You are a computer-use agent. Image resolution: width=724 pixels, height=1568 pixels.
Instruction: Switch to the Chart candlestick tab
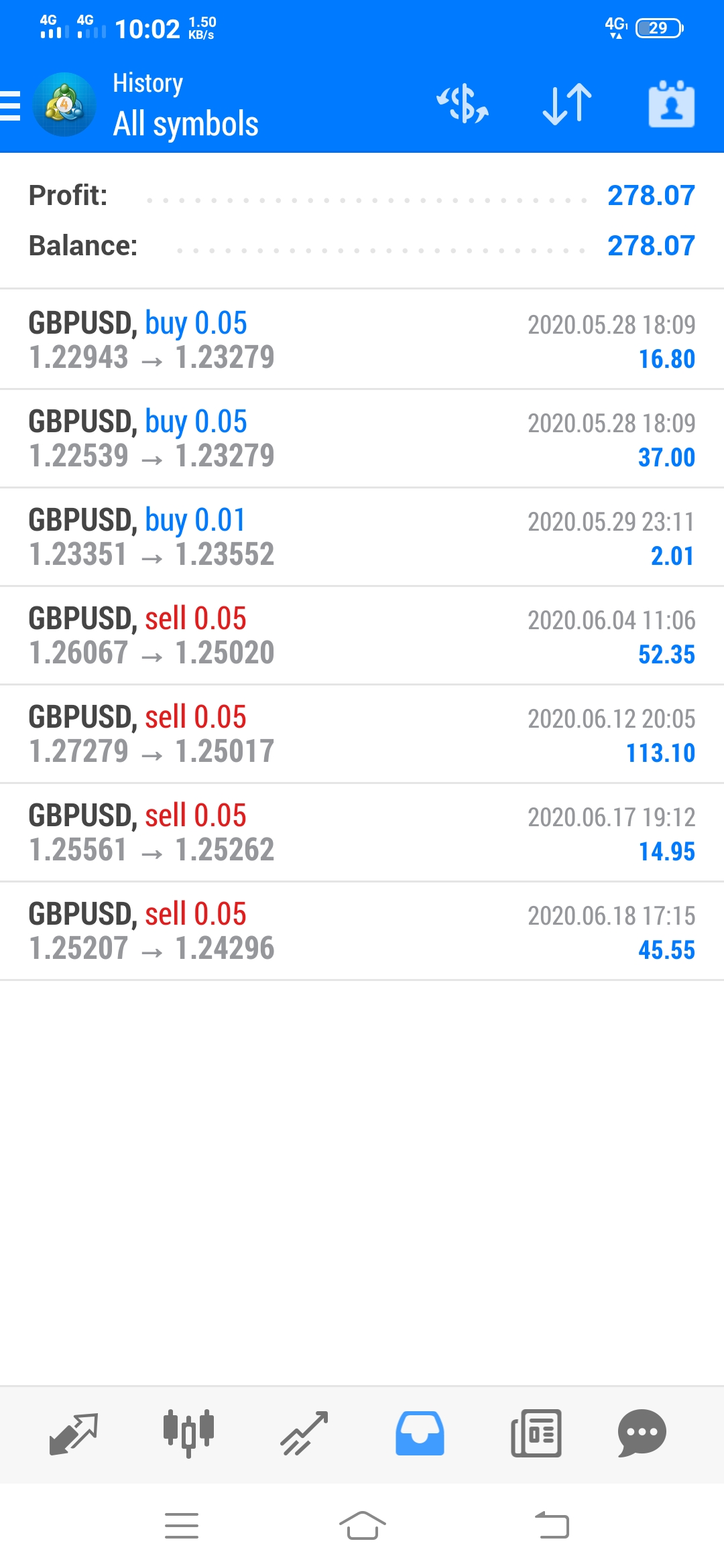tap(189, 1433)
